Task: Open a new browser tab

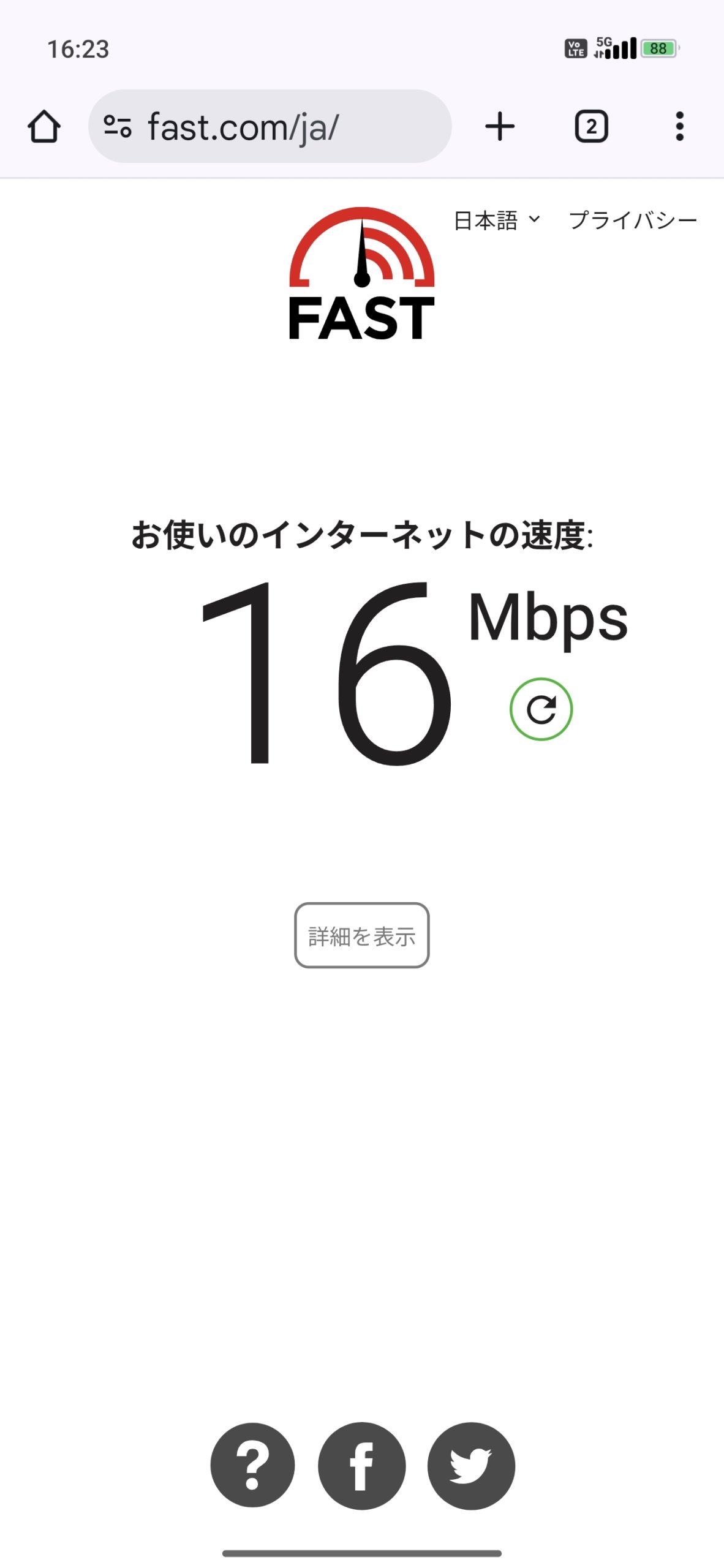Action: coord(500,127)
